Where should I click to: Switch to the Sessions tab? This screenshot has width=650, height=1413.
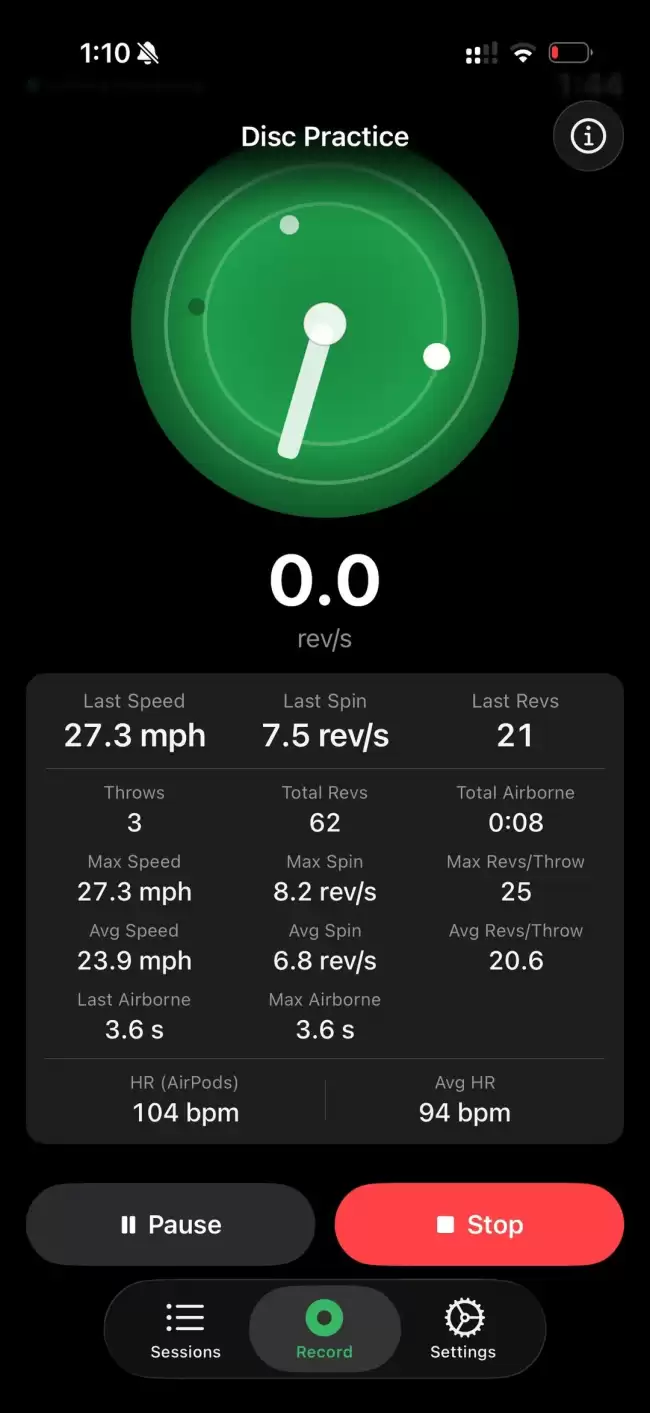tap(186, 1330)
